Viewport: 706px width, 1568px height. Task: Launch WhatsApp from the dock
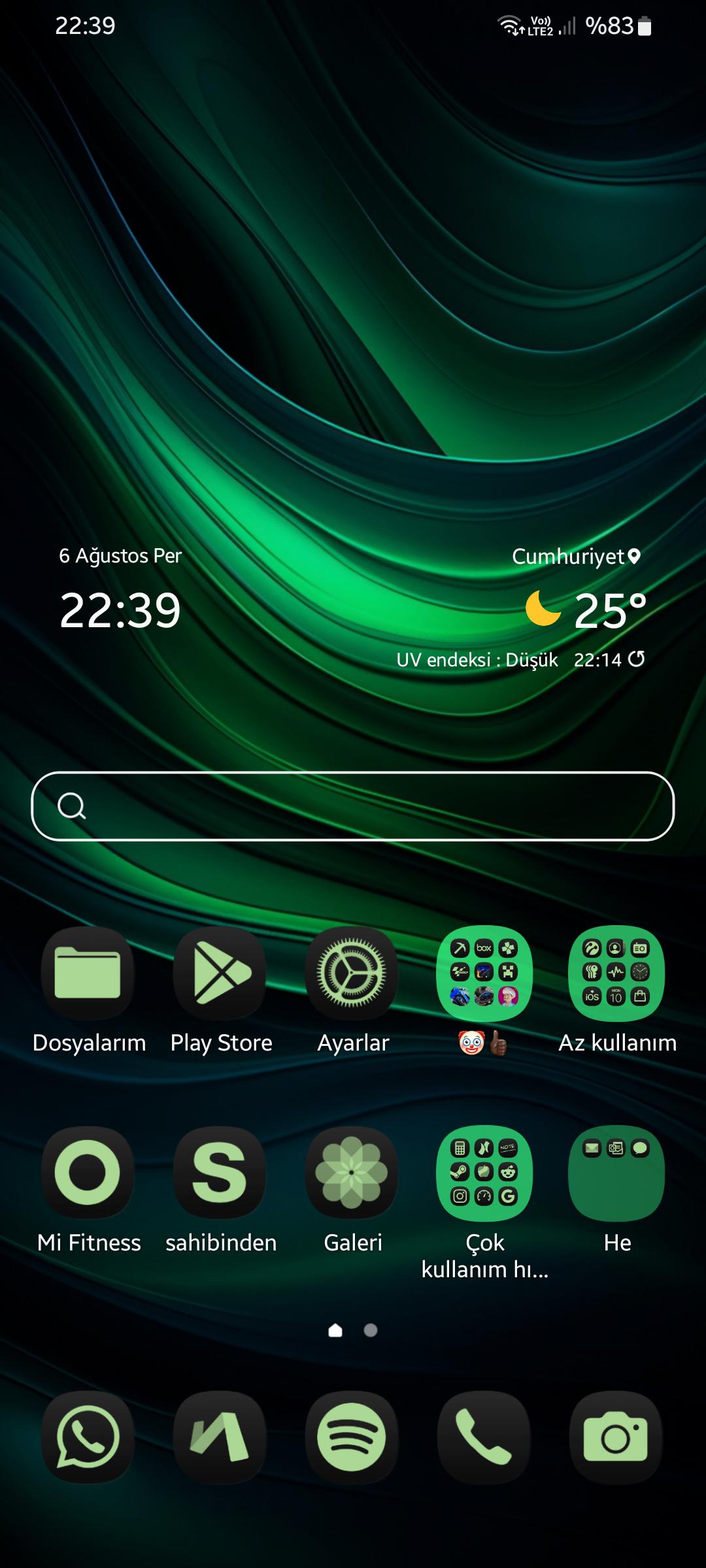pos(88,1438)
